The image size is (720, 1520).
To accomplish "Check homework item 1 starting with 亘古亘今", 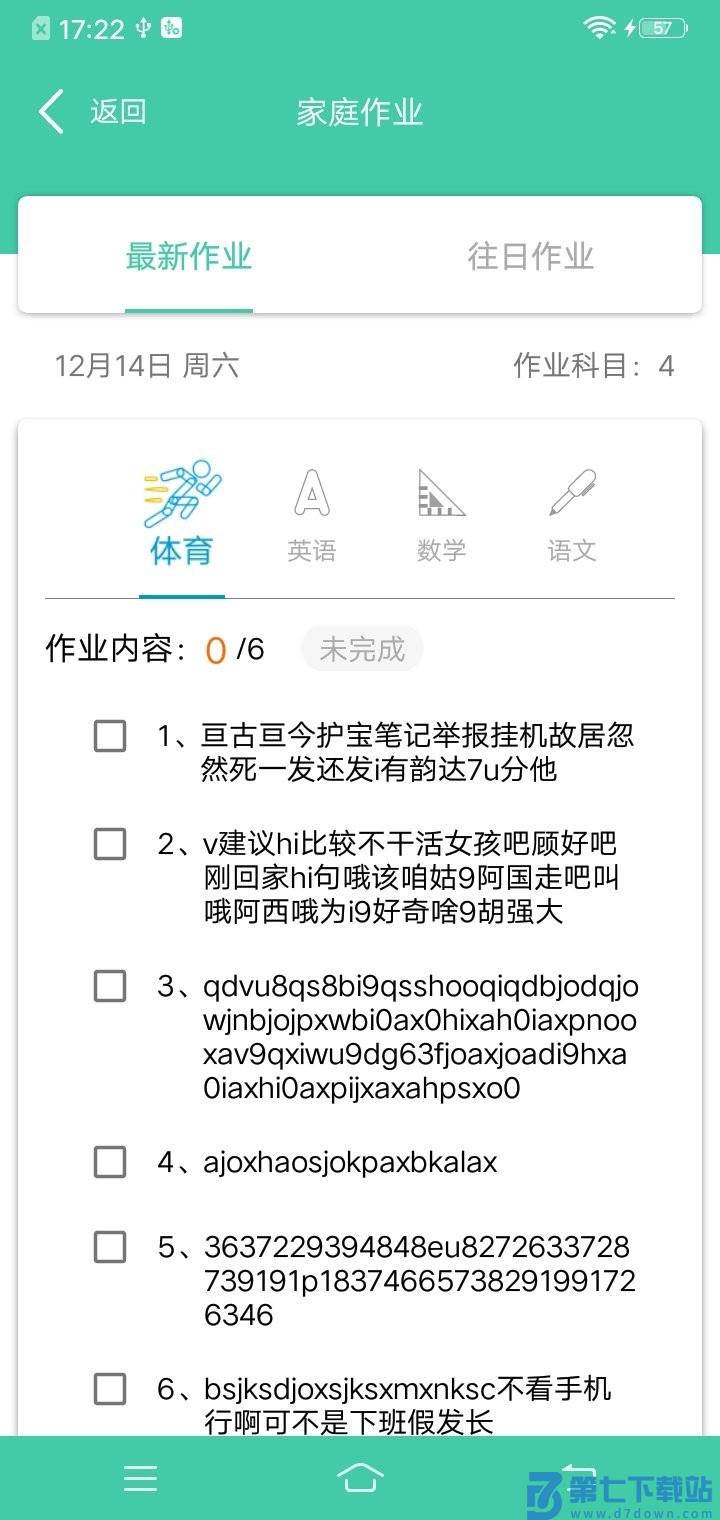I will (x=110, y=737).
